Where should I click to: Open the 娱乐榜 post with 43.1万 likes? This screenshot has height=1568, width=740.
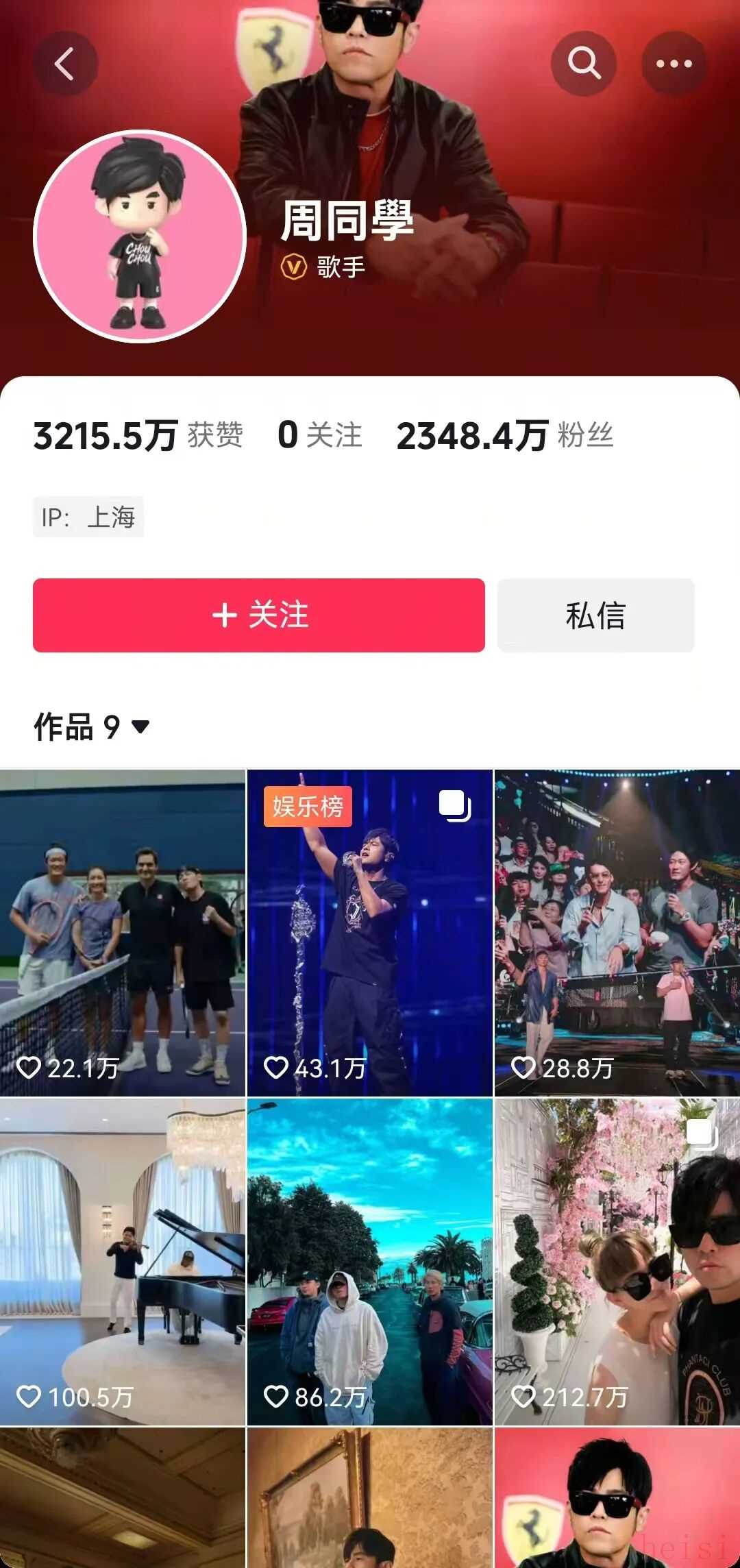point(369,932)
